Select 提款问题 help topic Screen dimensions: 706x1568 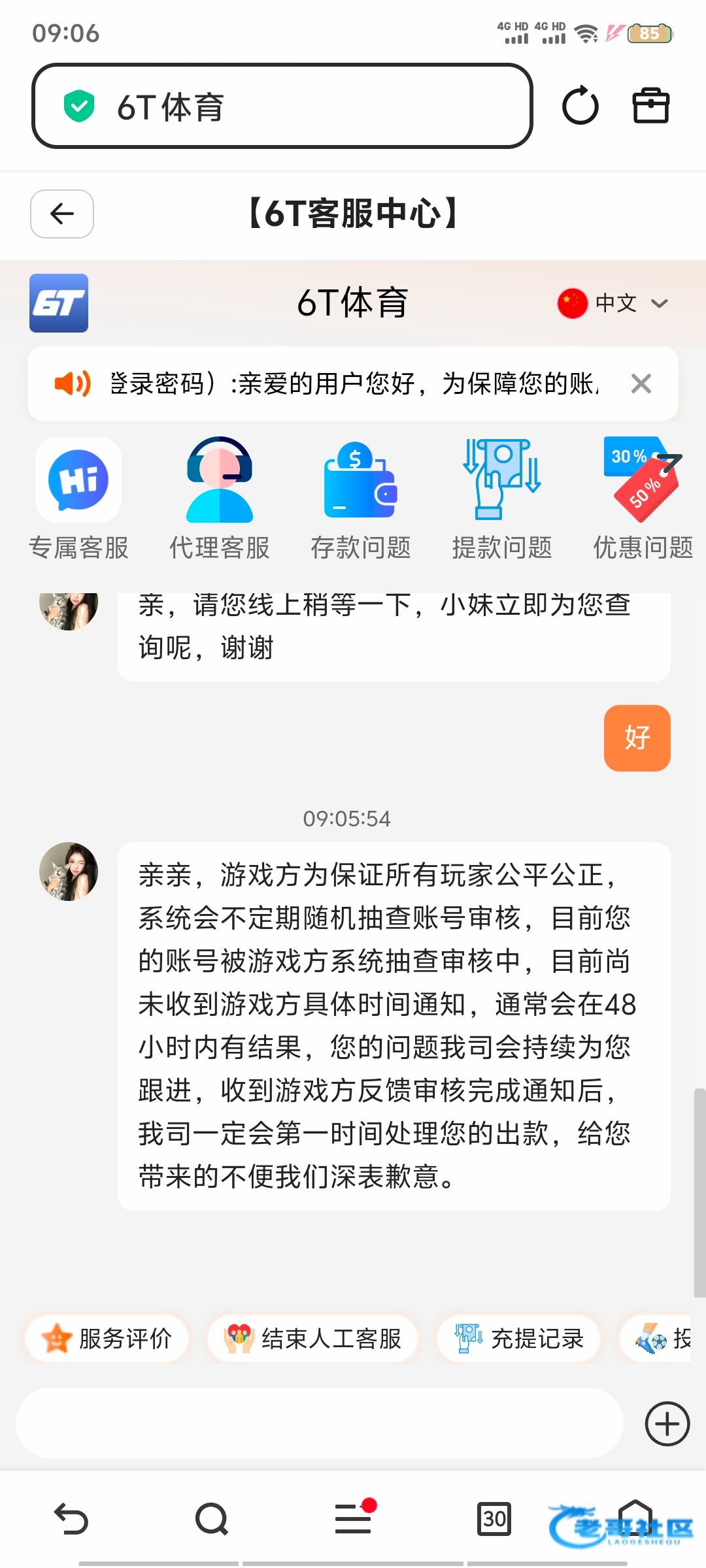click(x=502, y=499)
